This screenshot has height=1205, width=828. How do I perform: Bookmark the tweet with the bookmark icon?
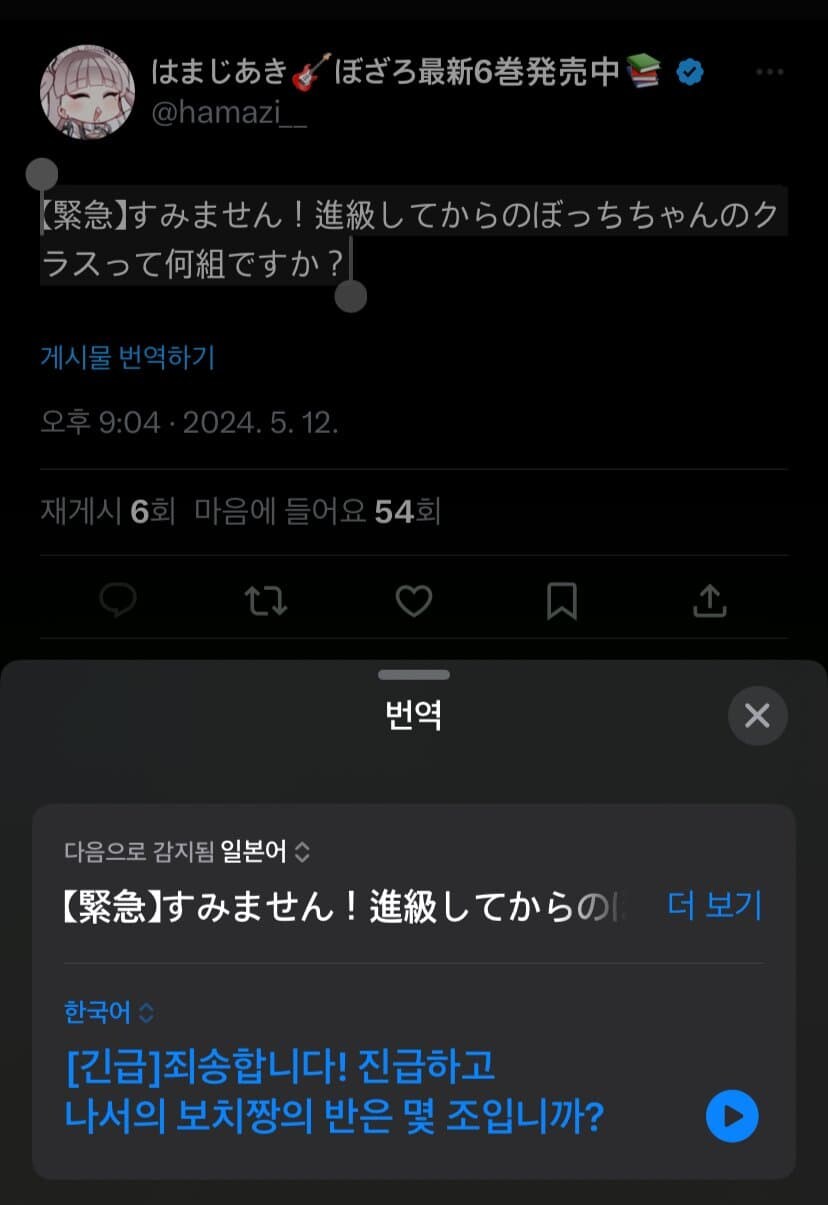click(562, 599)
